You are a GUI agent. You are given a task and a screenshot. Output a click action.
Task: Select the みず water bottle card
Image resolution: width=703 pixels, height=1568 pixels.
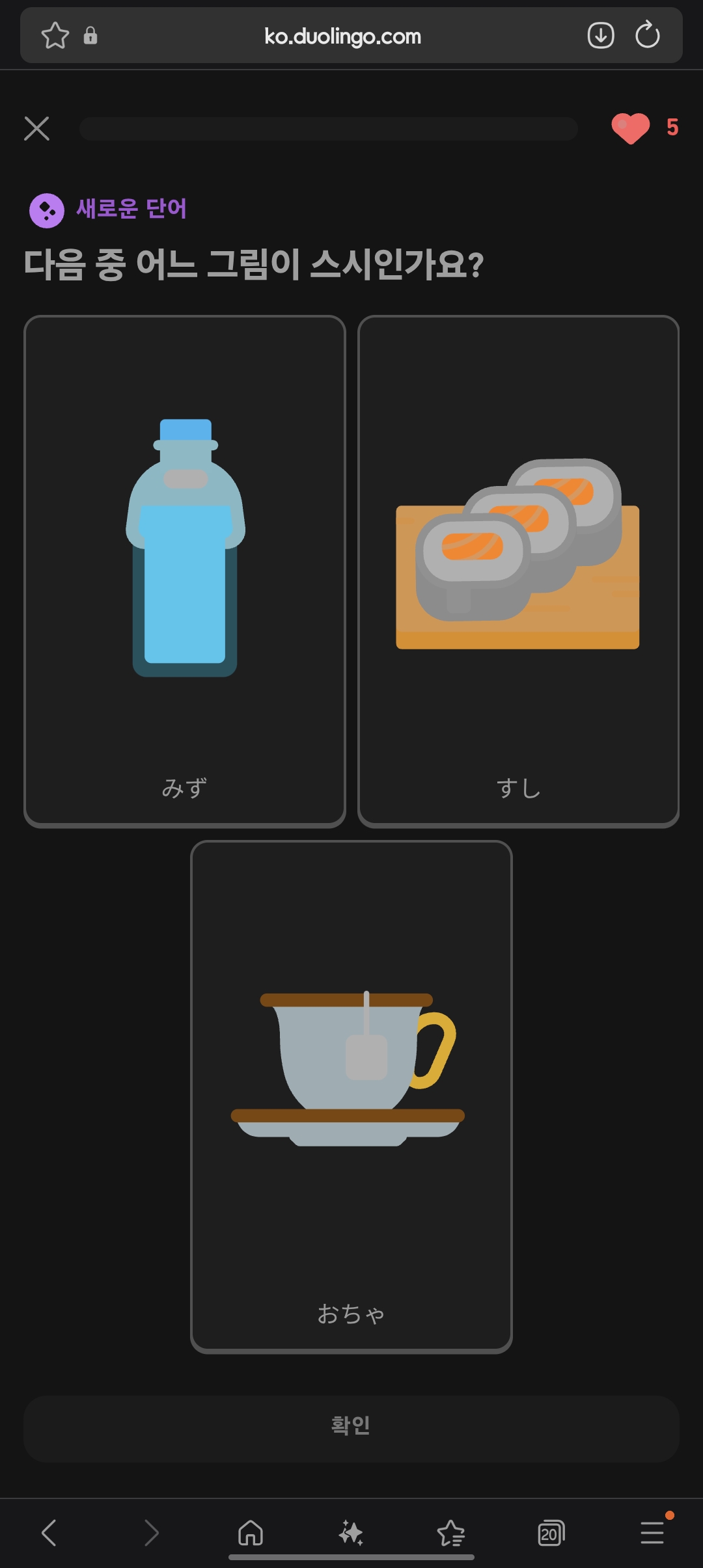[x=185, y=571]
